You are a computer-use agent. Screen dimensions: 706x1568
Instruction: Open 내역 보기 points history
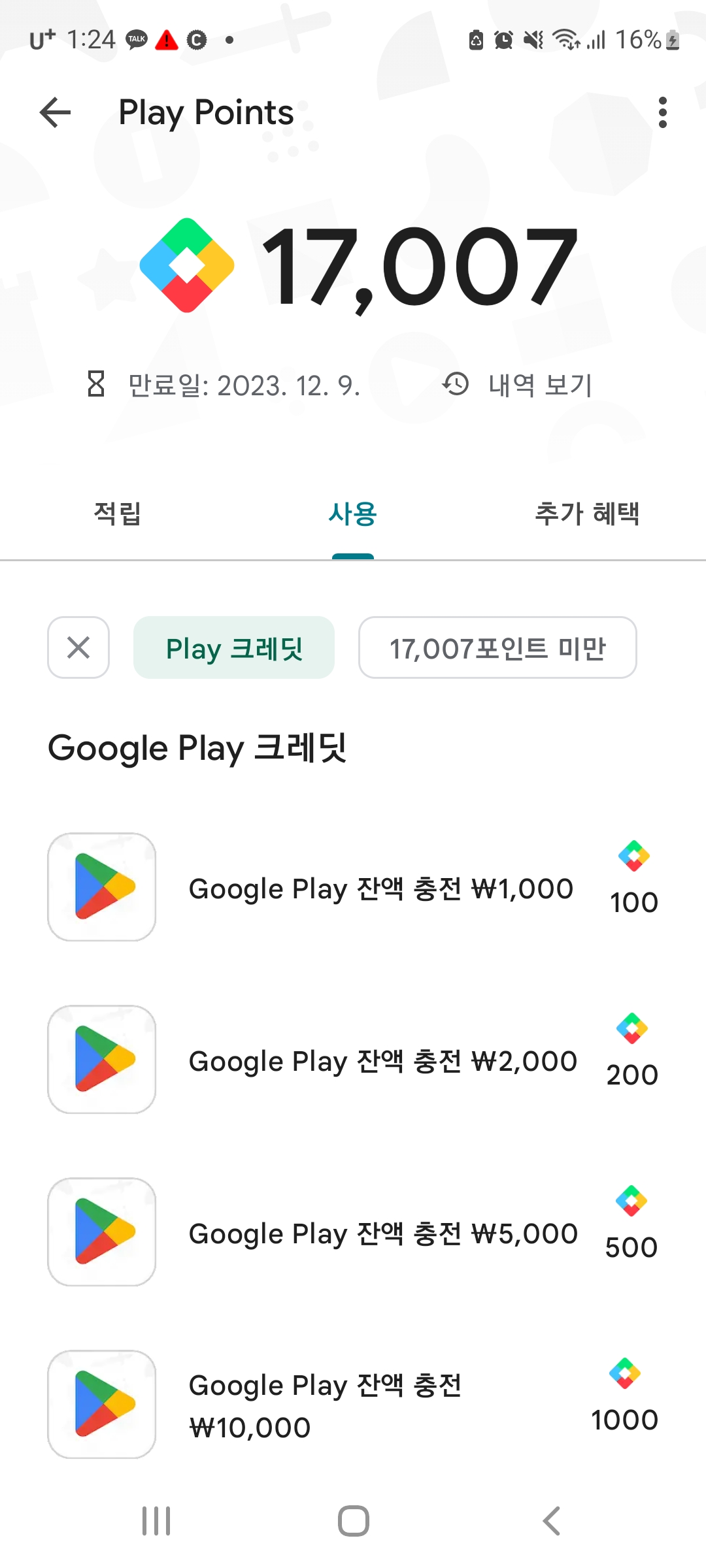coord(518,385)
